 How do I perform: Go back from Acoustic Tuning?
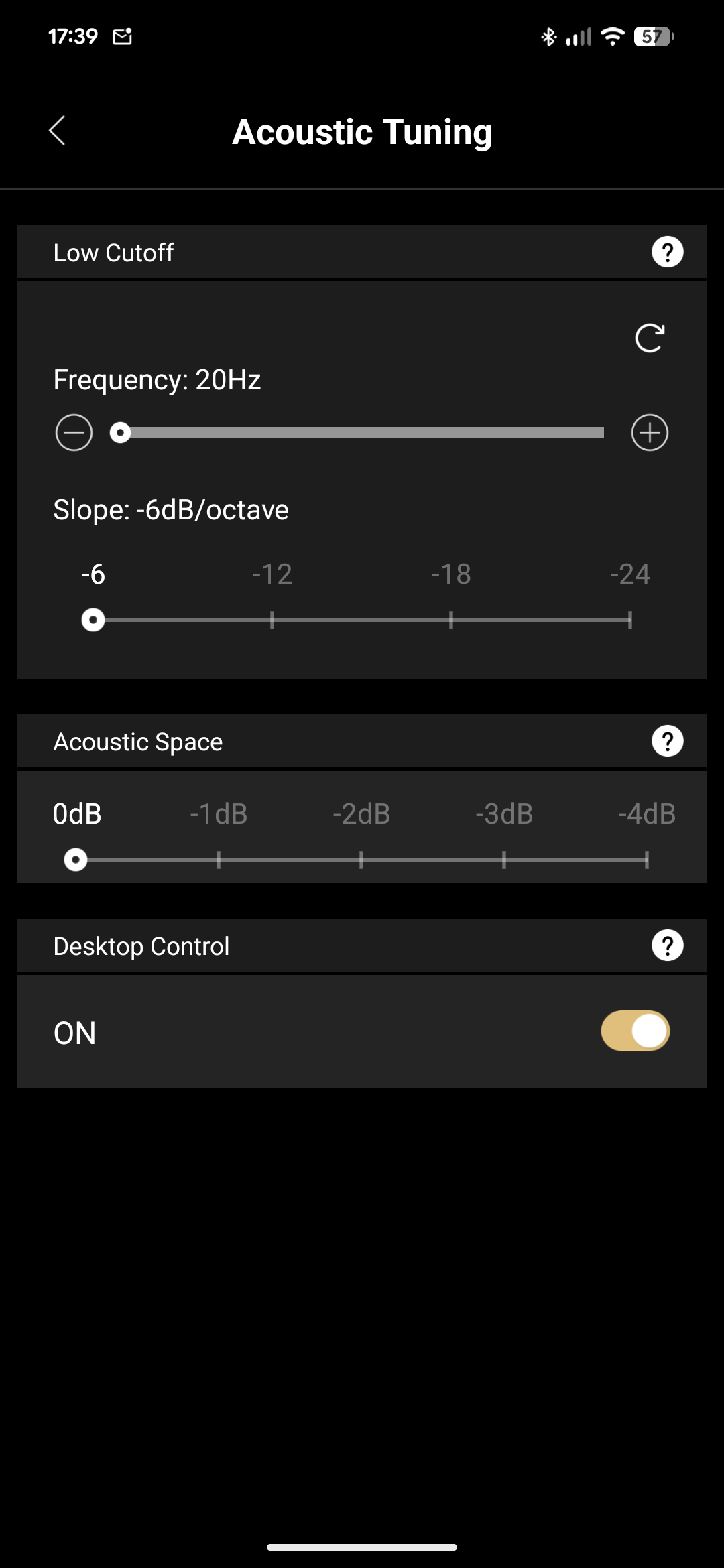pos(58,131)
